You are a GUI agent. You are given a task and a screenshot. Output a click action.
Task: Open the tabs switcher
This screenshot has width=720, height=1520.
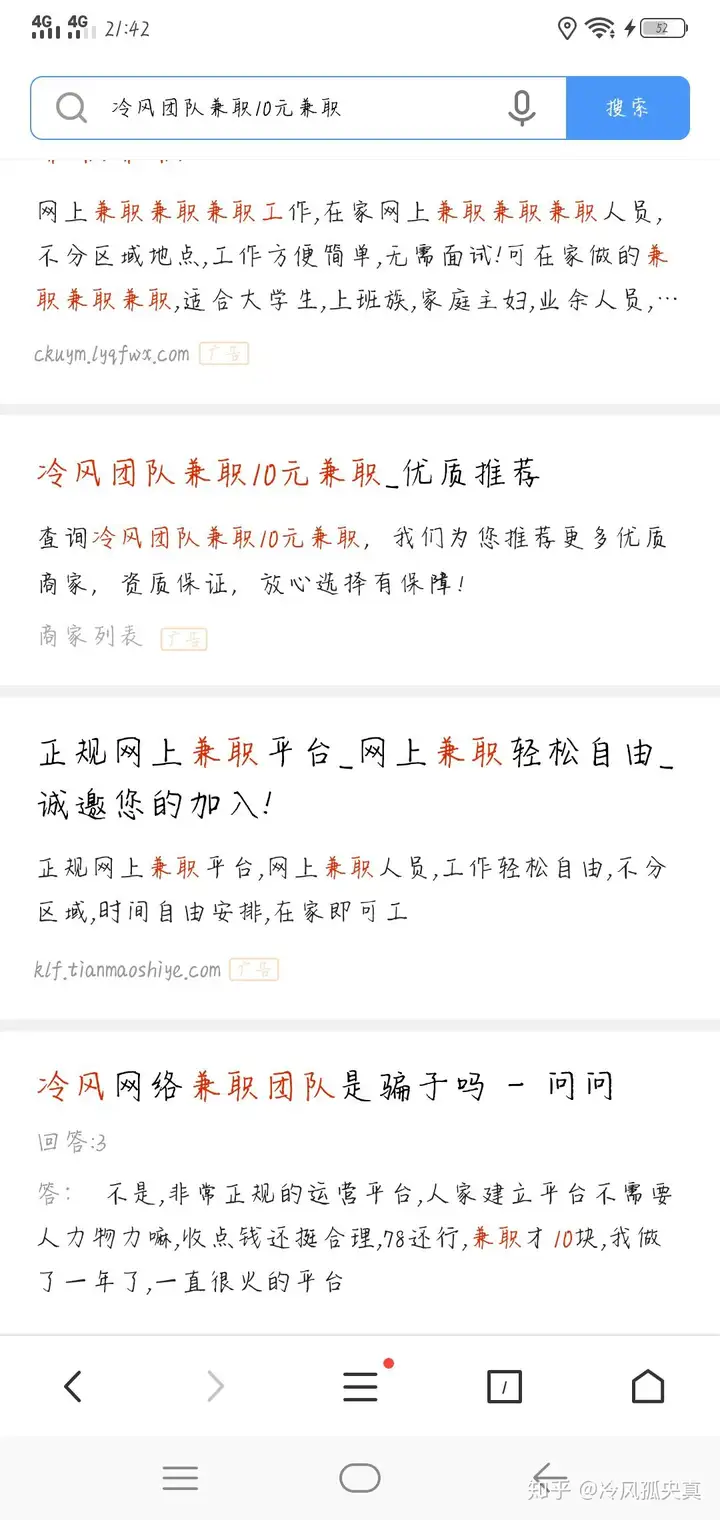(504, 1386)
